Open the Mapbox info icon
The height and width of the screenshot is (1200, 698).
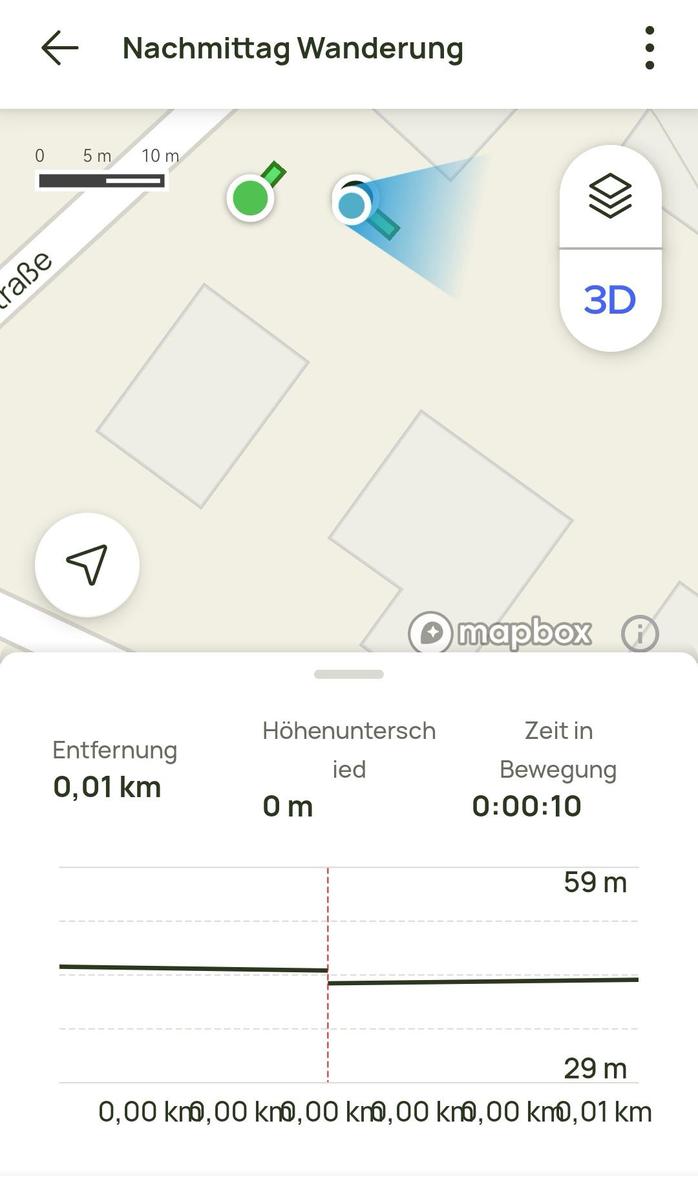[640, 633]
